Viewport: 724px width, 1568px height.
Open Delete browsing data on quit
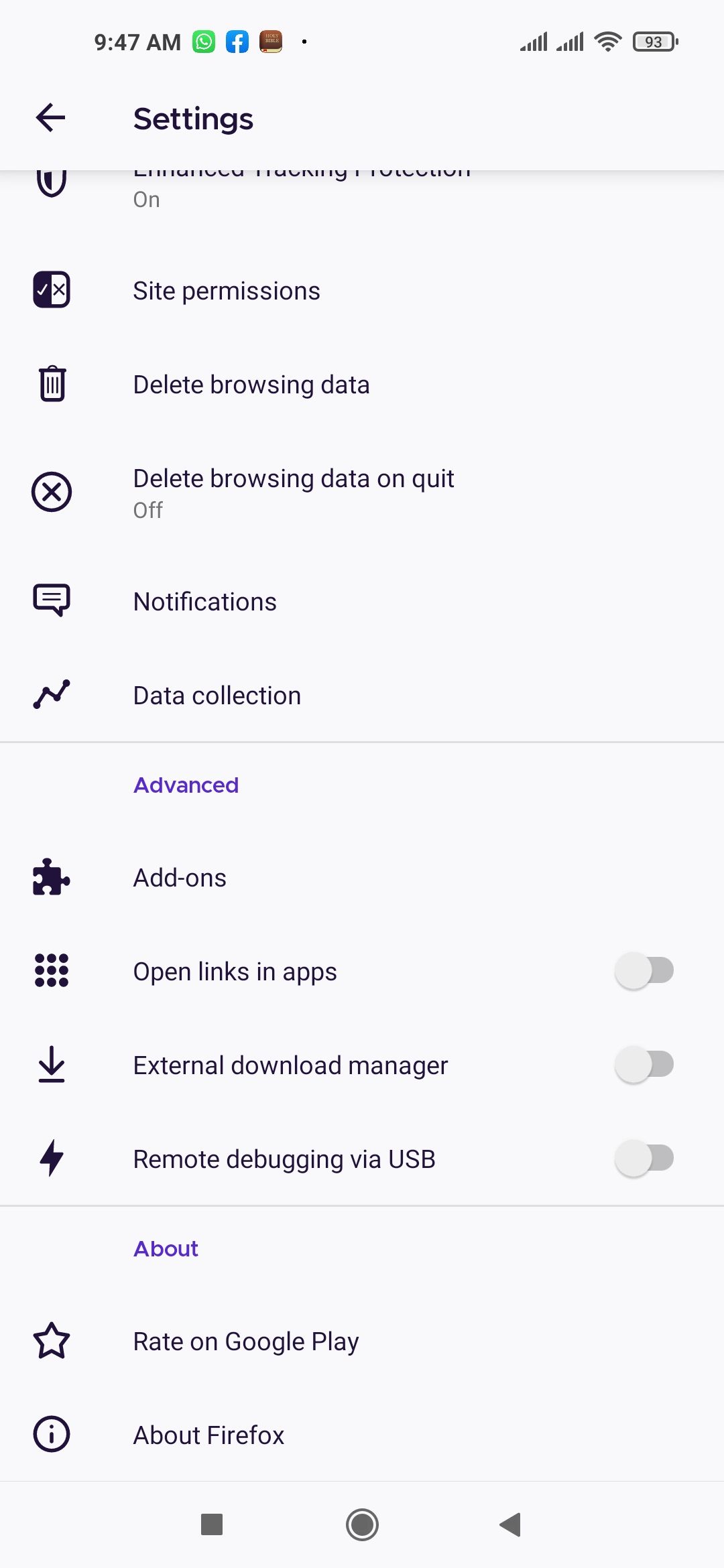pyautogui.click(x=293, y=492)
